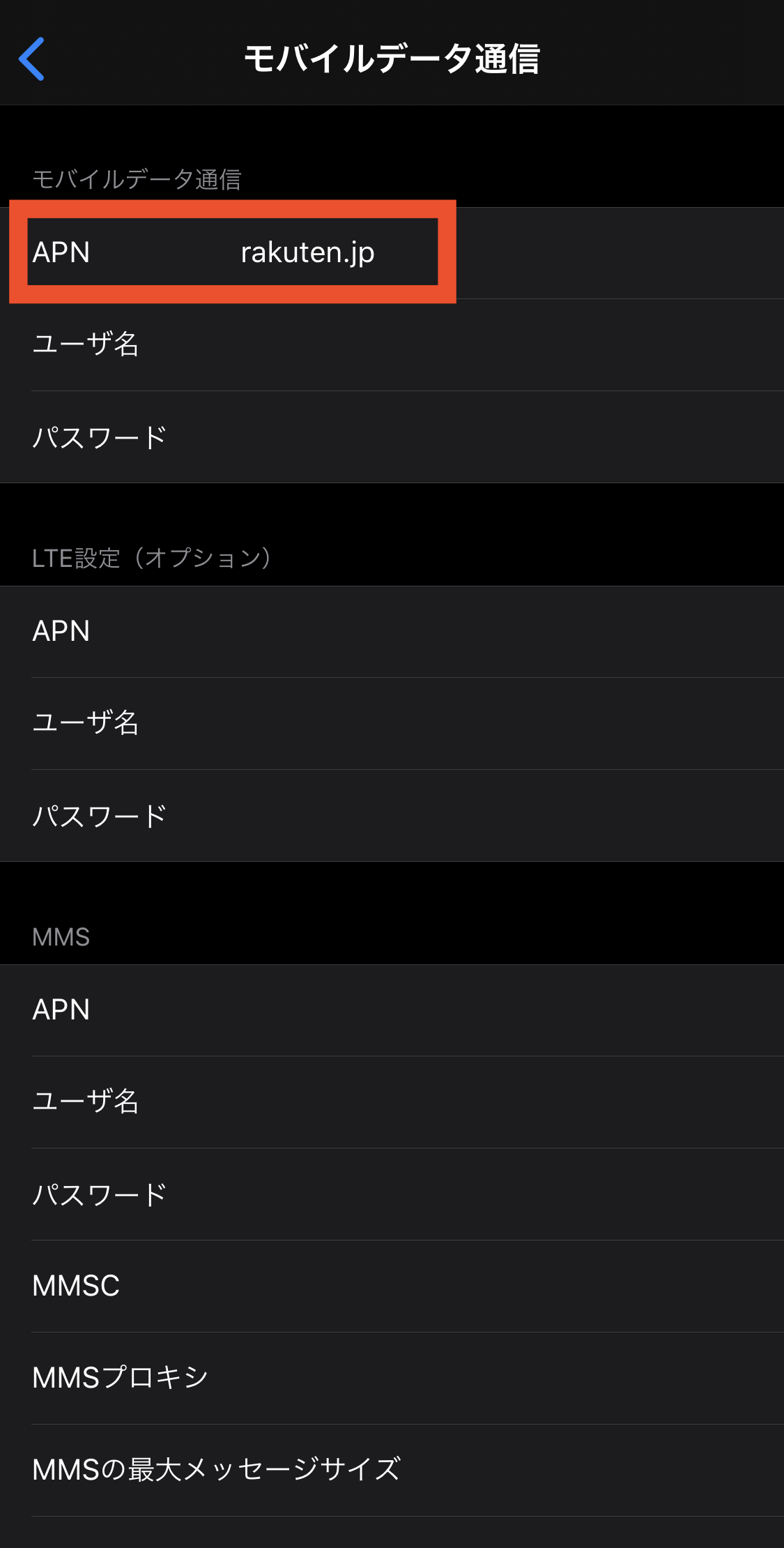Enter the ユーザ名 field in MMS section
This screenshot has width=784, height=1548.
pyautogui.click(x=392, y=1102)
